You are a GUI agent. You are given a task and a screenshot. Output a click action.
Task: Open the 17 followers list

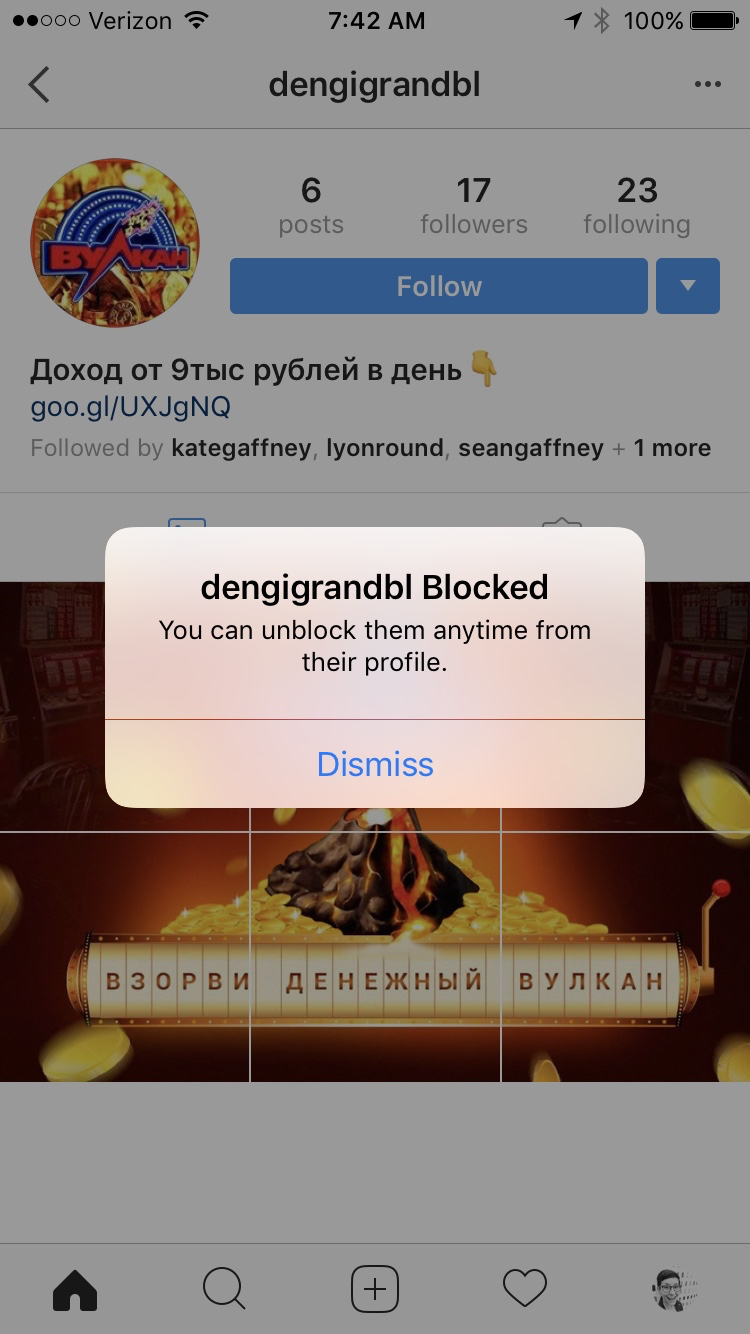(473, 206)
